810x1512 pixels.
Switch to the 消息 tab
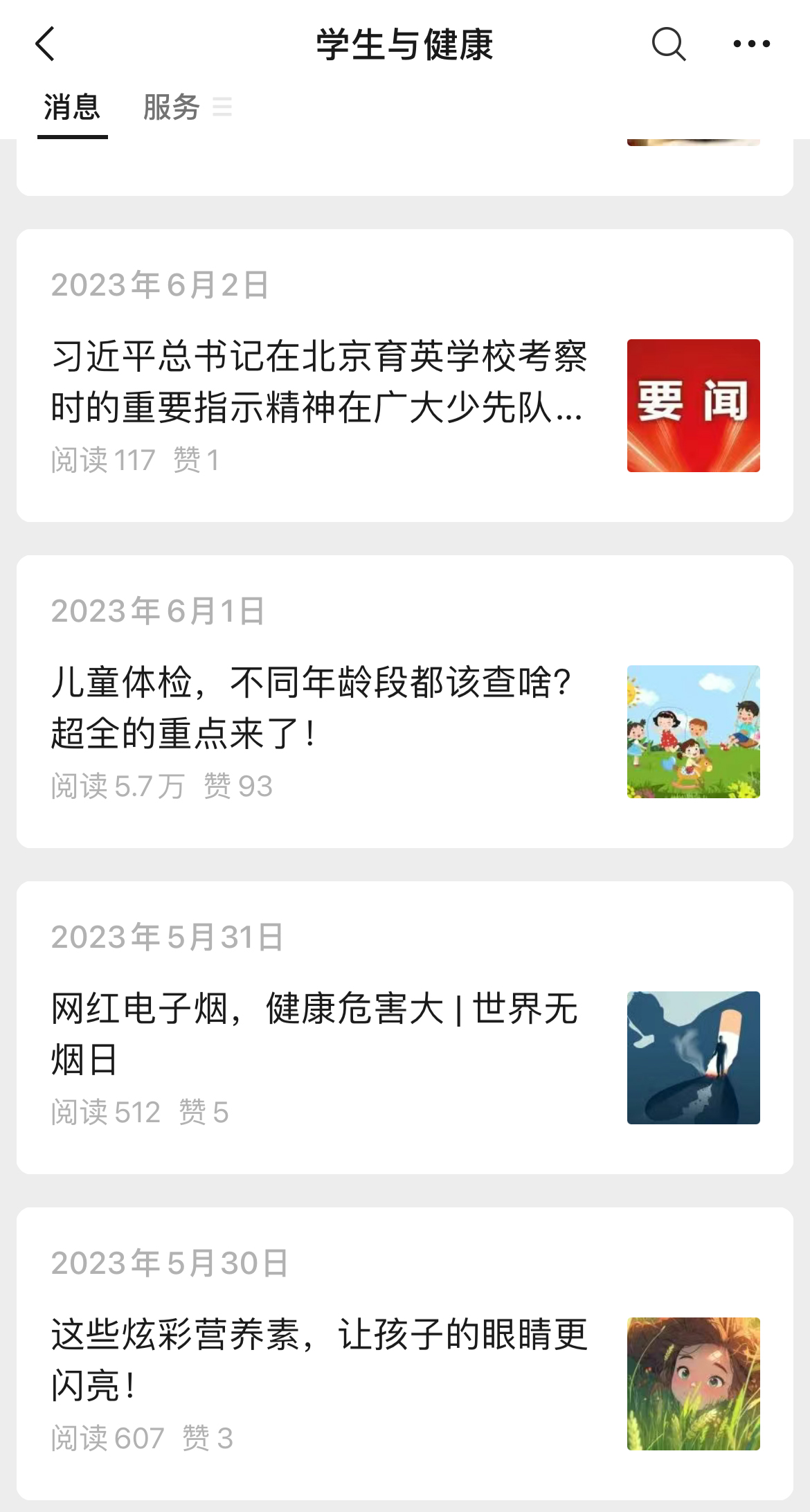coord(72,108)
